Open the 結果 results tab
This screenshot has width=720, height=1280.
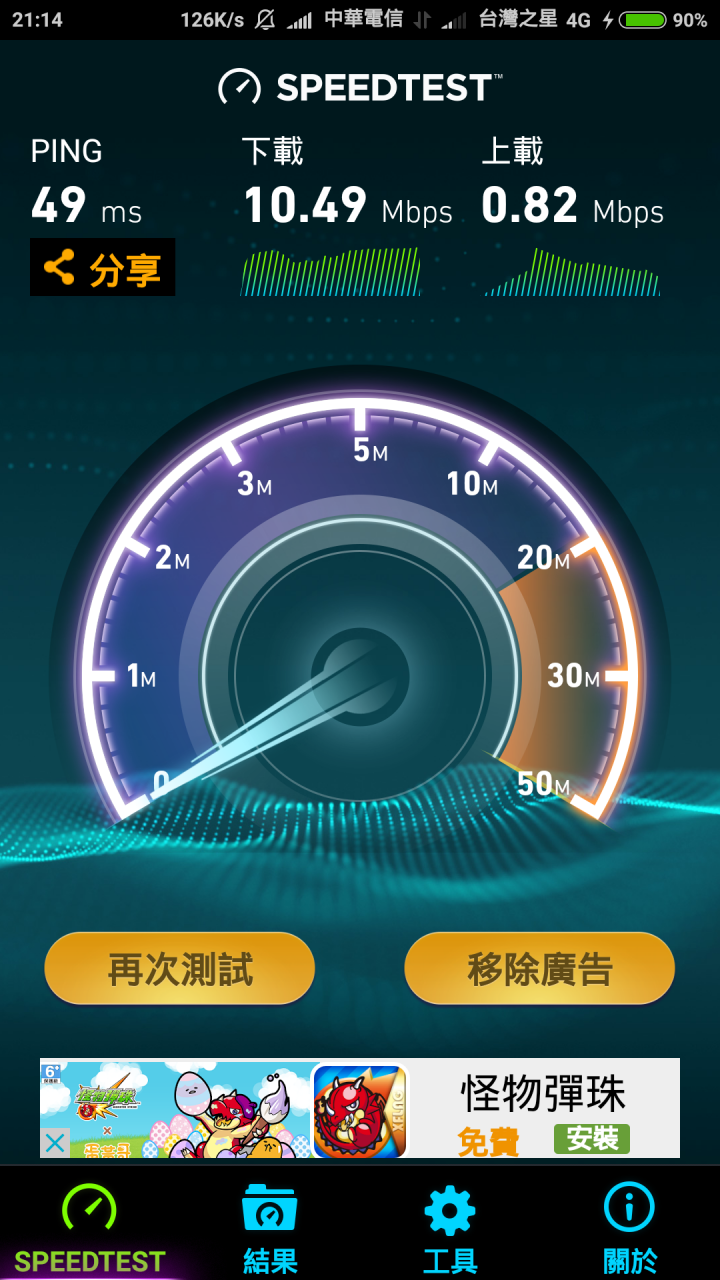(270, 1226)
